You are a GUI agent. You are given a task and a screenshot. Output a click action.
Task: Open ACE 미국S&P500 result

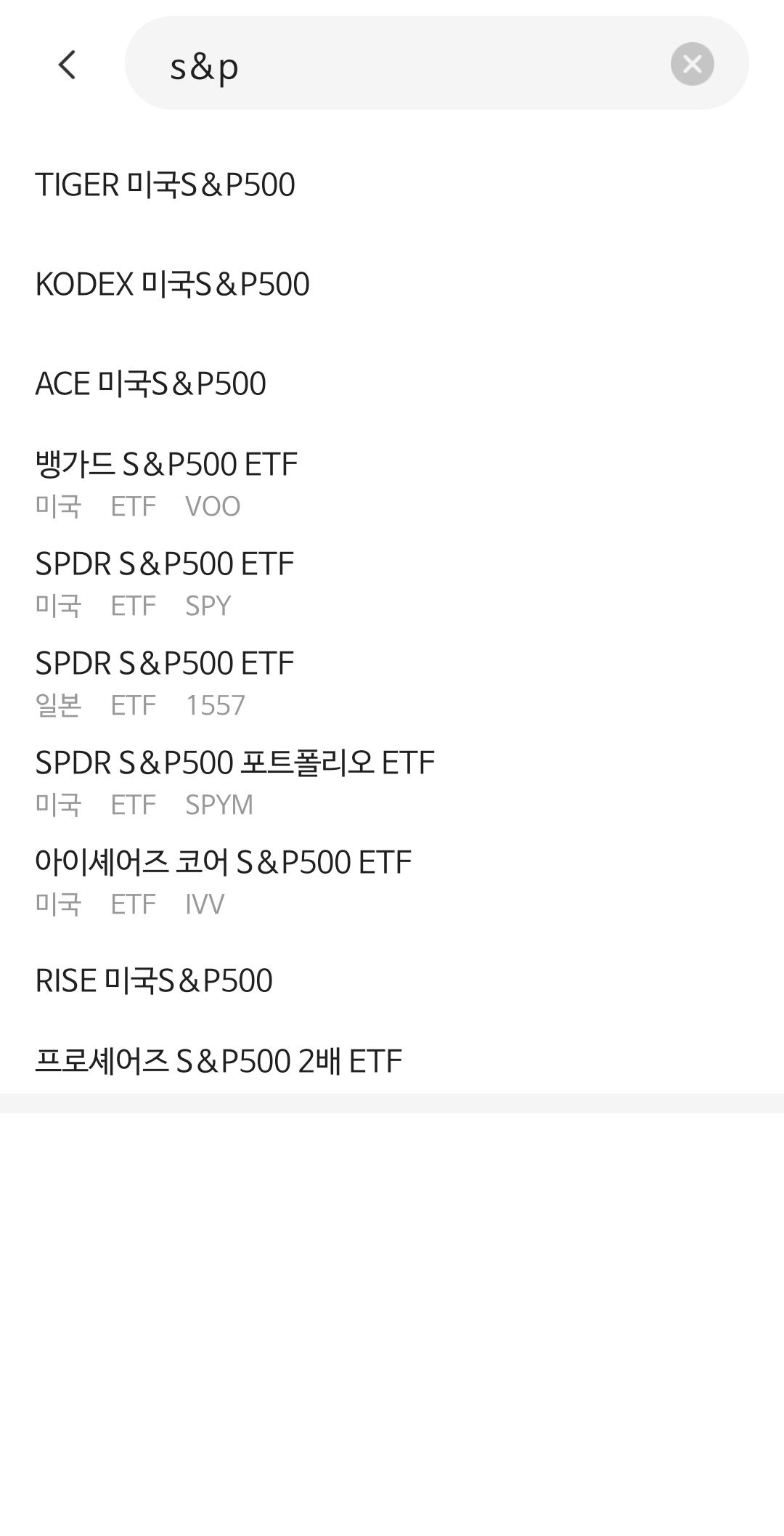tap(151, 383)
